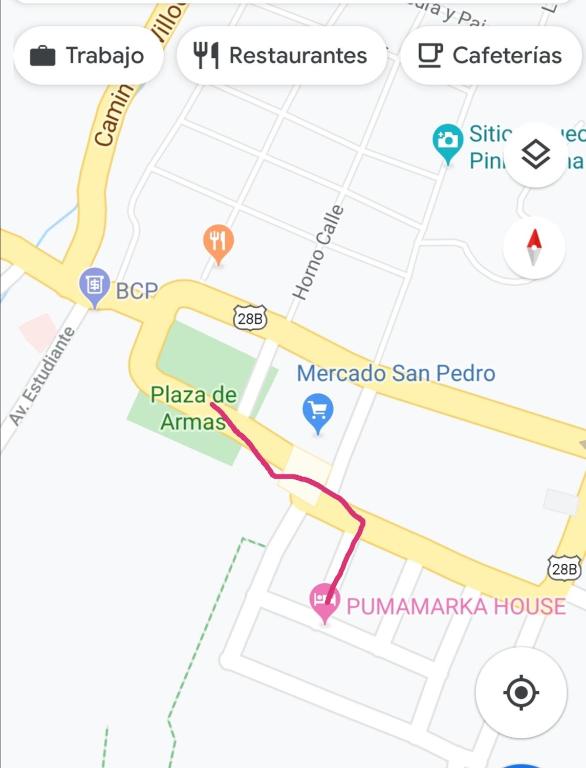Reset map orientation with the compass
Viewport: 586px width, 768px height.
534,247
